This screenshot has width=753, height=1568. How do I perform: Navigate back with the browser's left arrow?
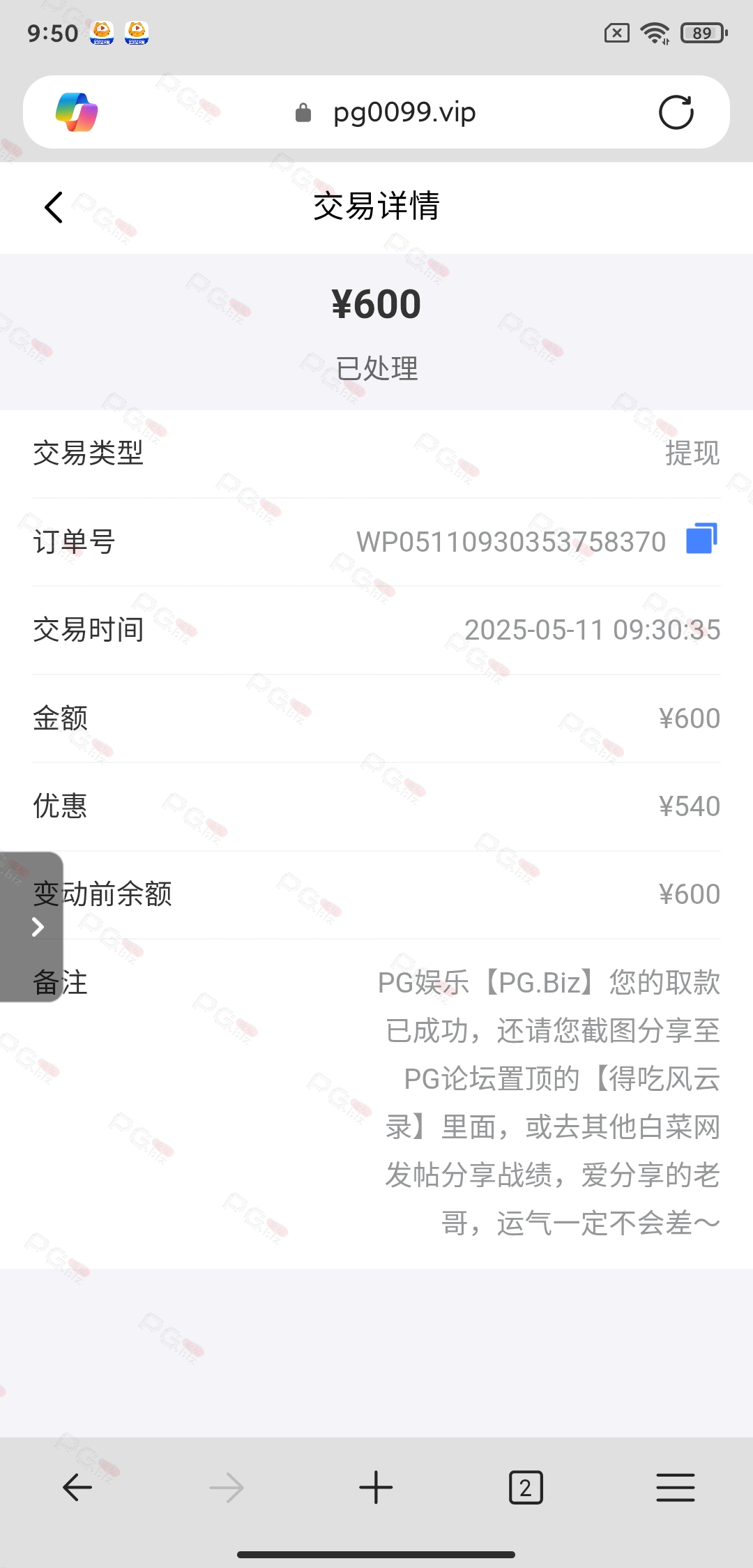tap(77, 1487)
